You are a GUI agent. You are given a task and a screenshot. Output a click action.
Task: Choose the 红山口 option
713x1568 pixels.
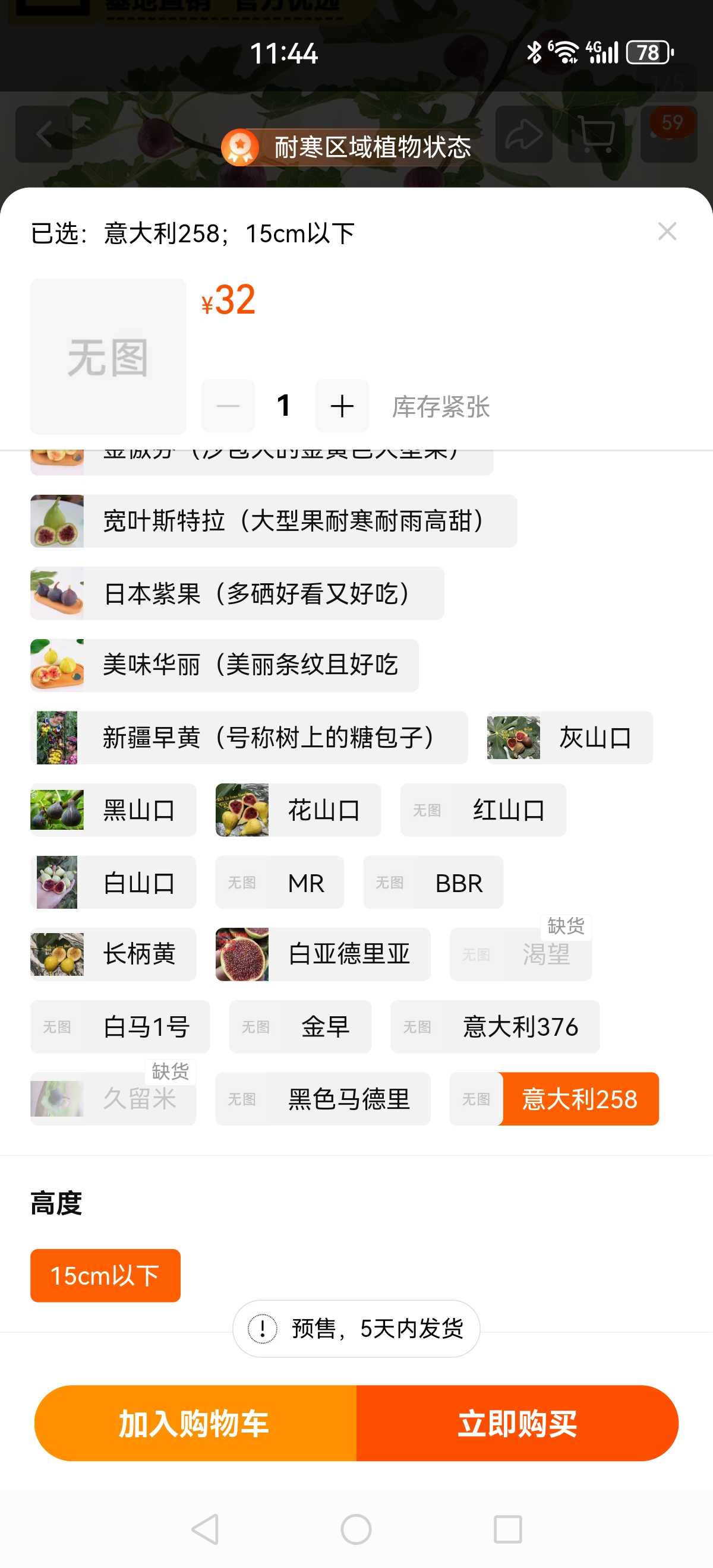(483, 810)
